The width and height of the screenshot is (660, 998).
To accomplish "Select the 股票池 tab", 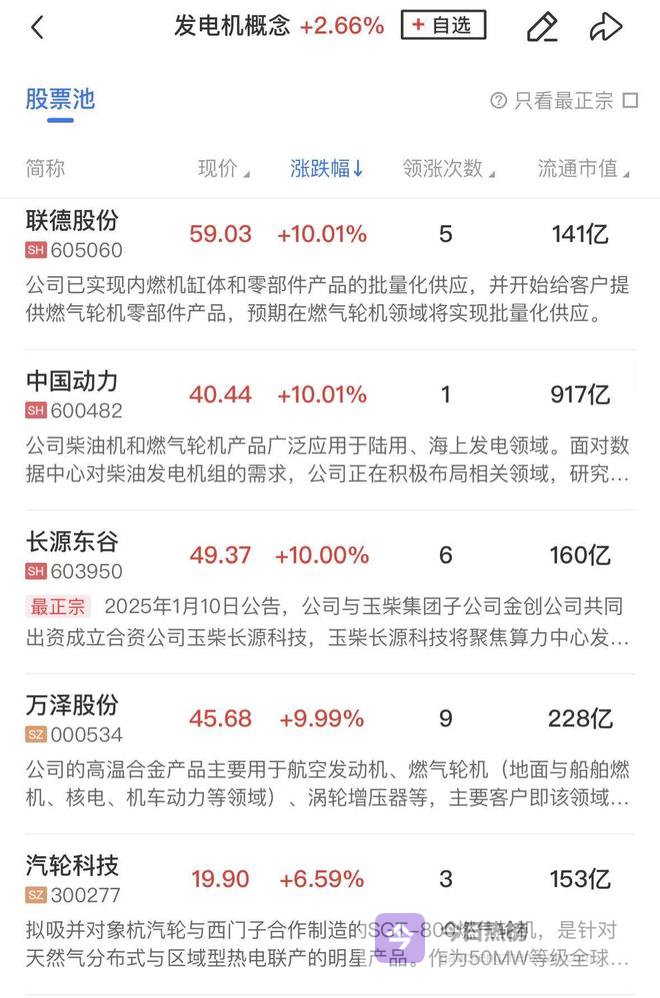I will 60,99.
